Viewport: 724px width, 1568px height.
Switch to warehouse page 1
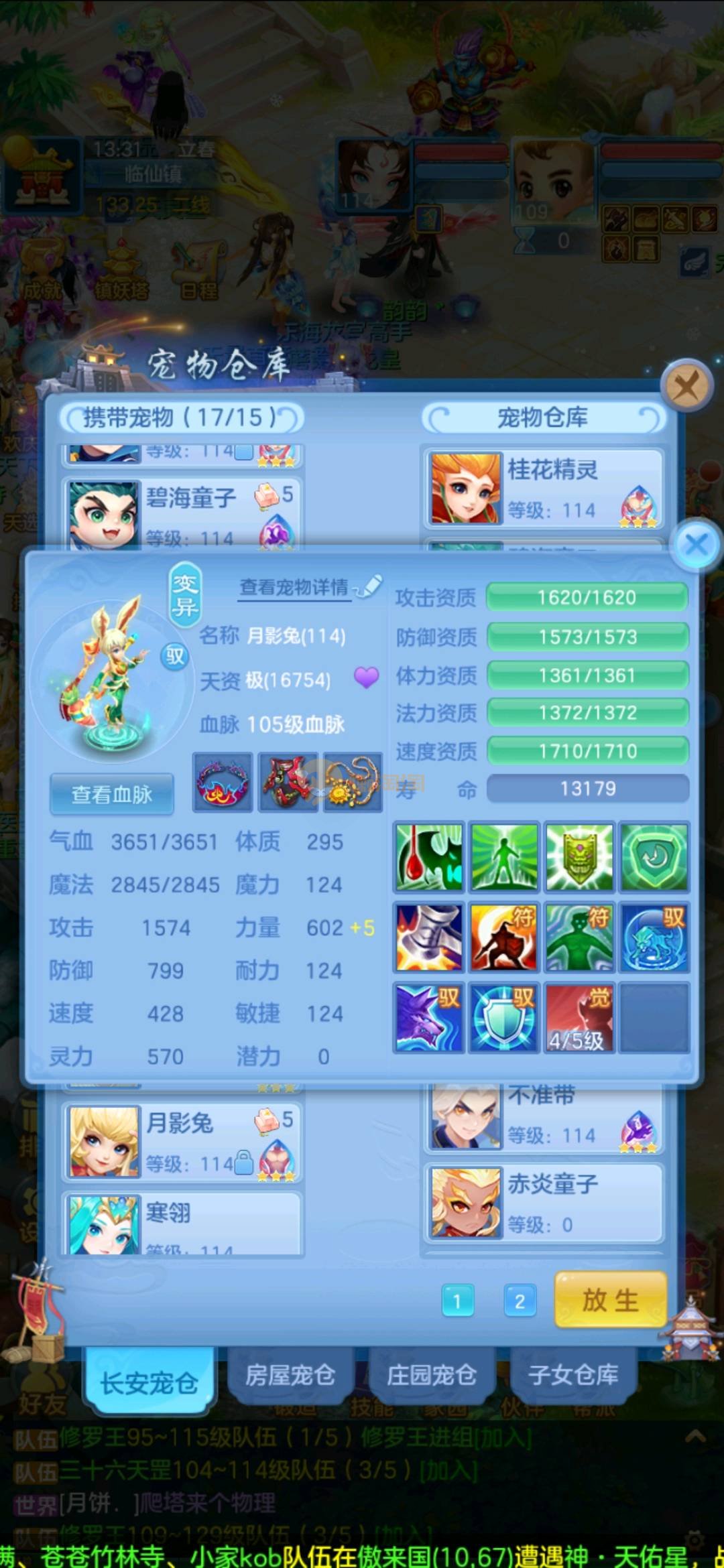(x=458, y=1301)
